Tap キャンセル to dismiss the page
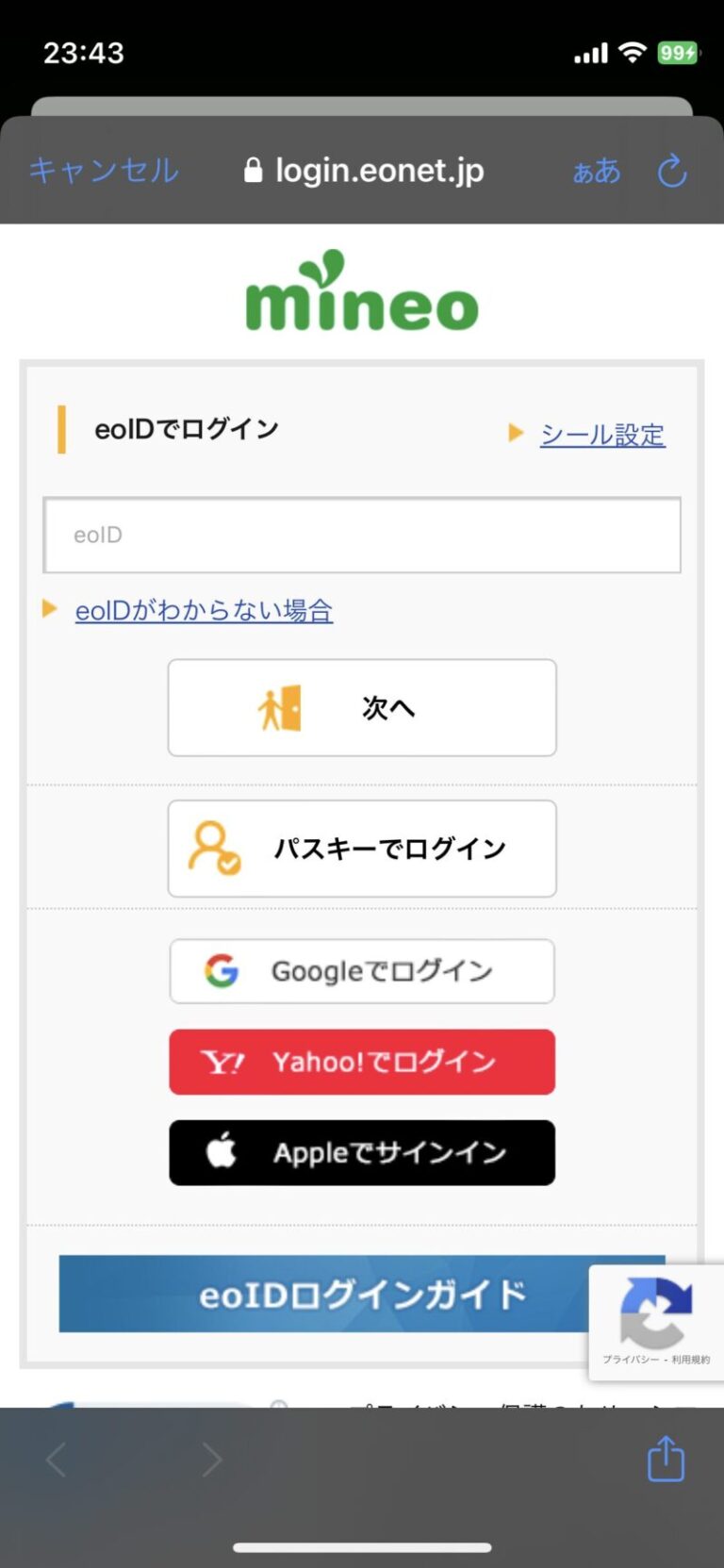The image size is (724, 1568). coord(102,170)
